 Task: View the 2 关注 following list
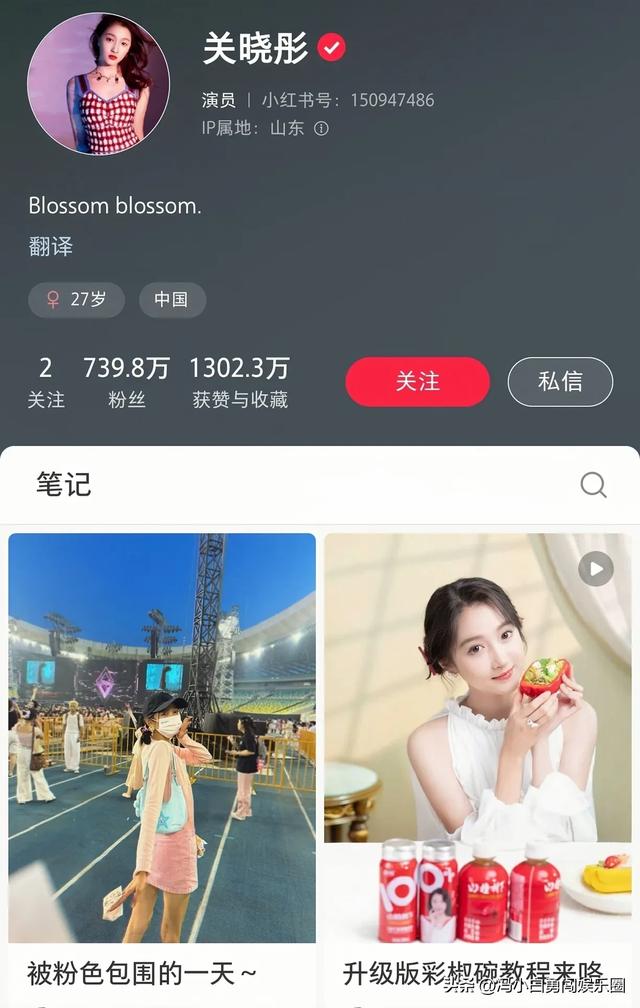tap(46, 382)
